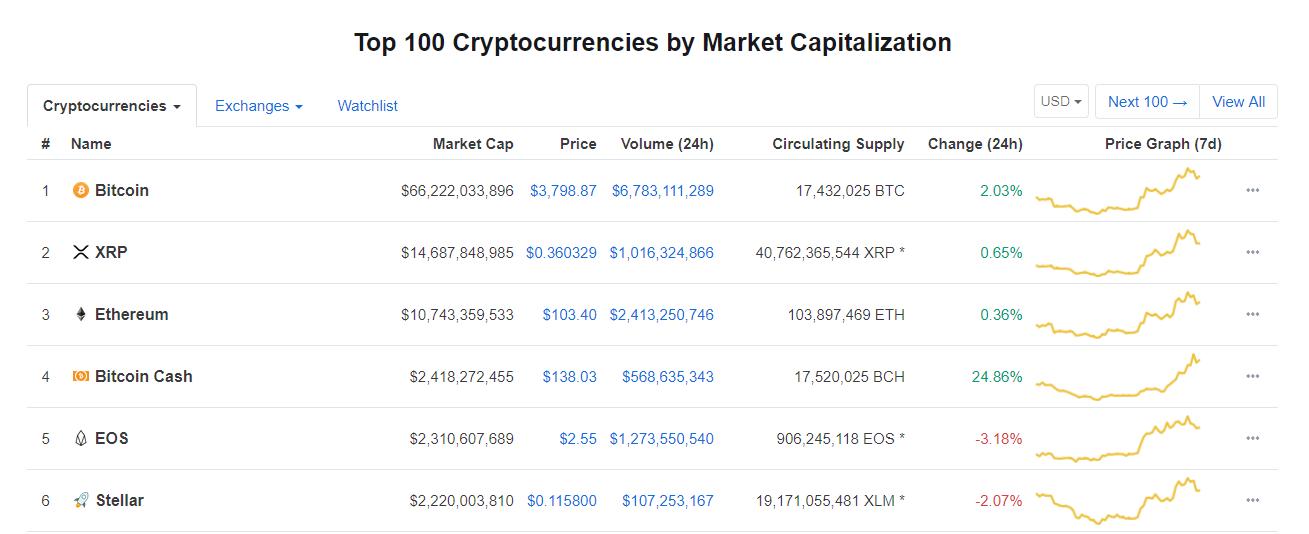
Task: View EOS details
Action: point(111,439)
